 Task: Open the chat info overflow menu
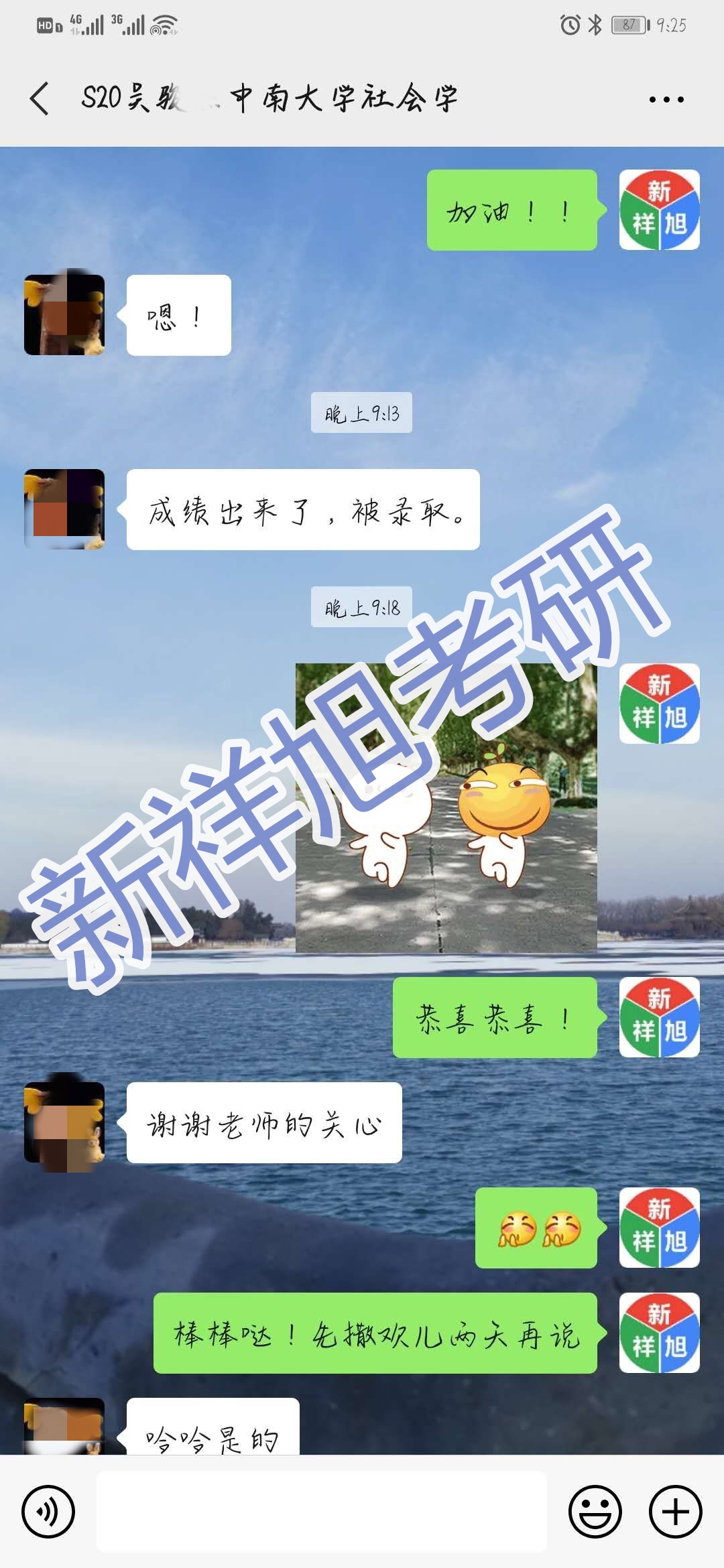pyautogui.click(x=666, y=100)
